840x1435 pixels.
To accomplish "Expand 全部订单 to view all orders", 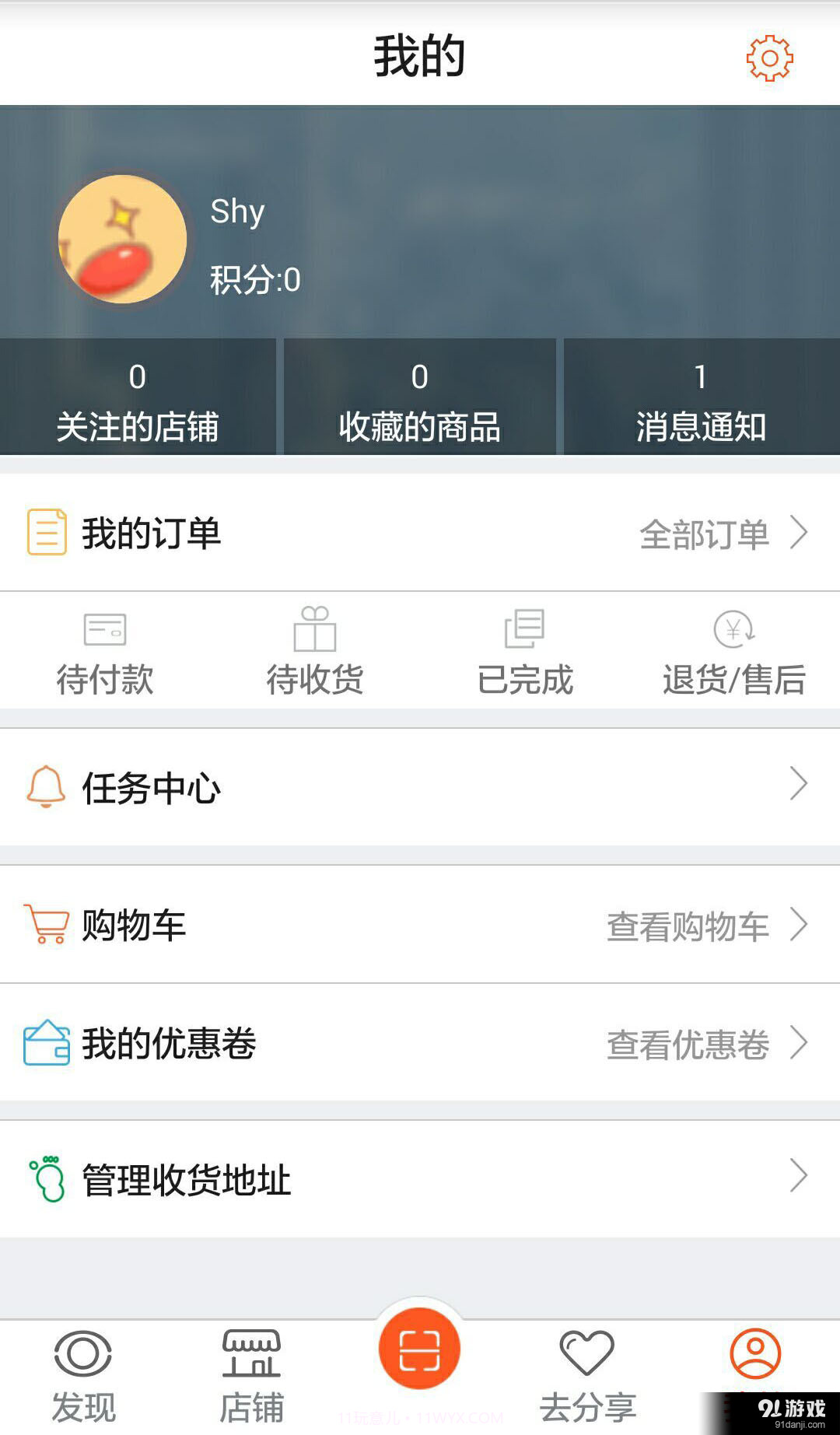I will pyautogui.click(x=702, y=534).
